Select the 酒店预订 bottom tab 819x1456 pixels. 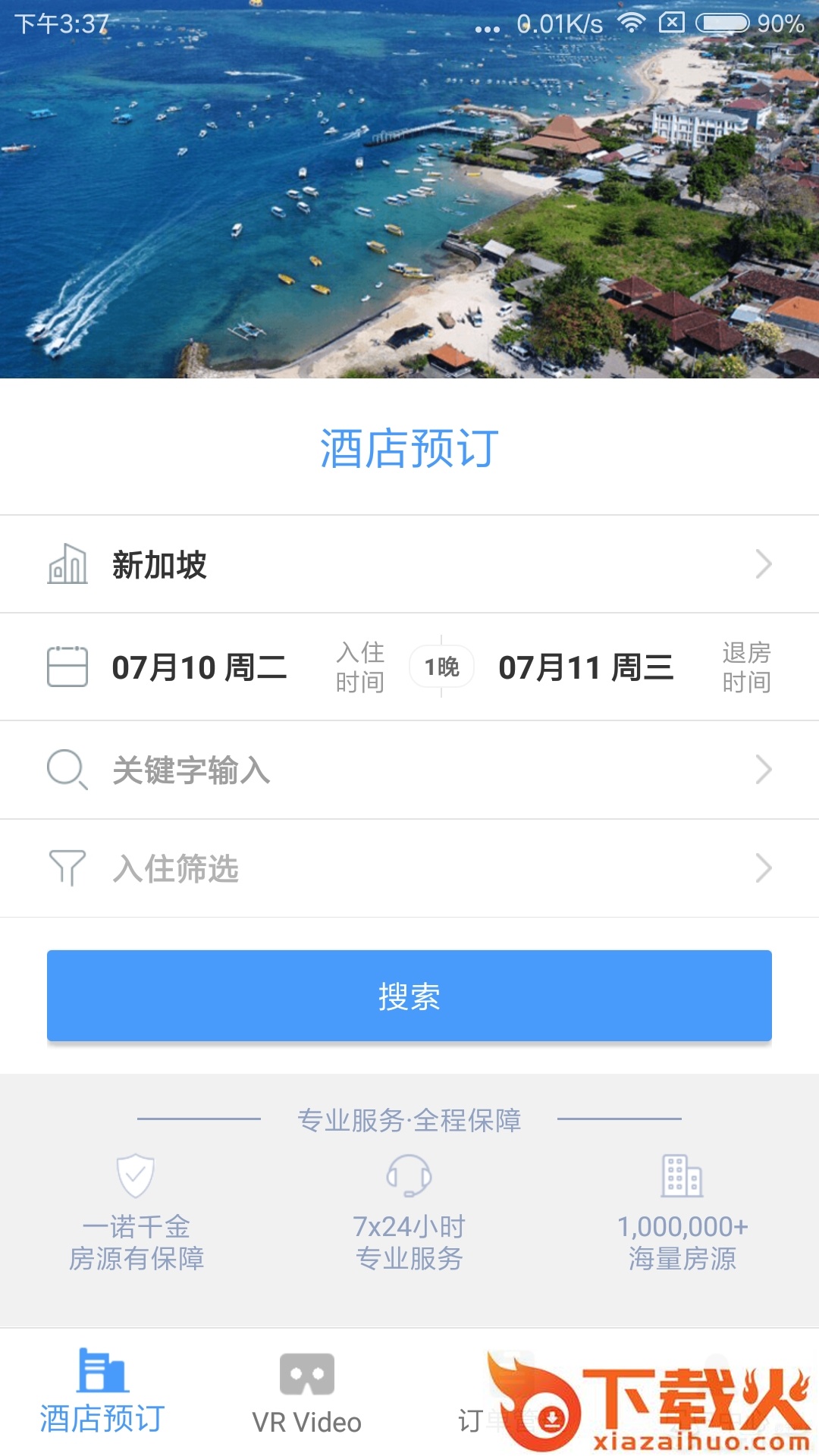[102, 1392]
